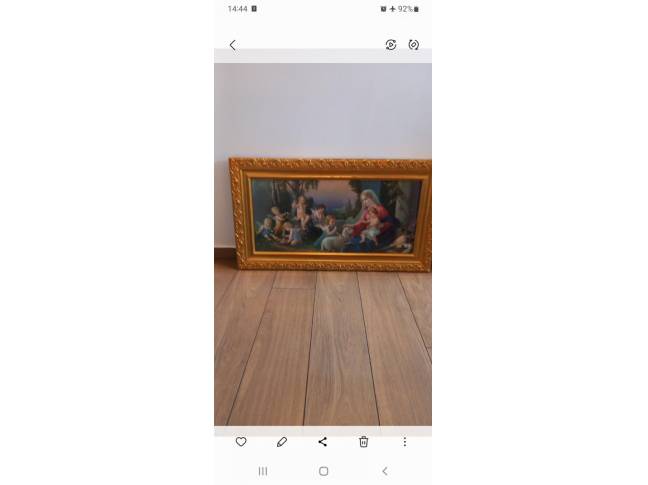
Task: Edit the photo with the pencil icon
Action: [282, 442]
